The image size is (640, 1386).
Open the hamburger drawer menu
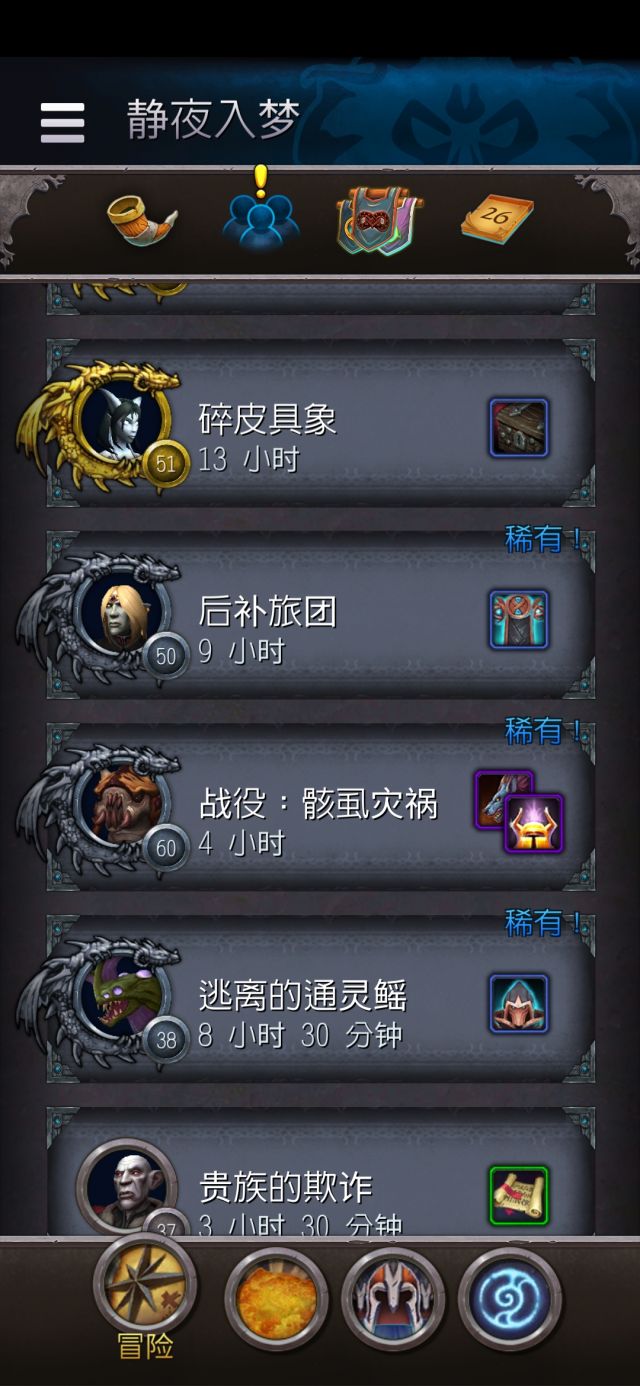[62, 122]
